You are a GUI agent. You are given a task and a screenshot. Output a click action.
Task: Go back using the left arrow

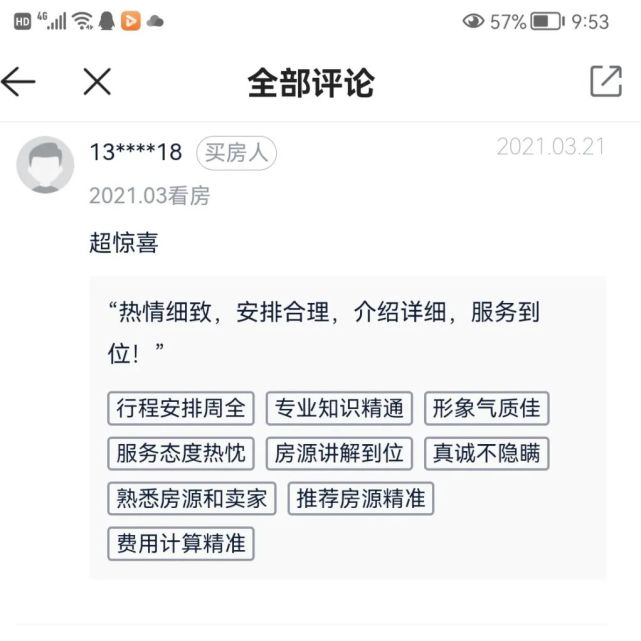pos(19,82)
